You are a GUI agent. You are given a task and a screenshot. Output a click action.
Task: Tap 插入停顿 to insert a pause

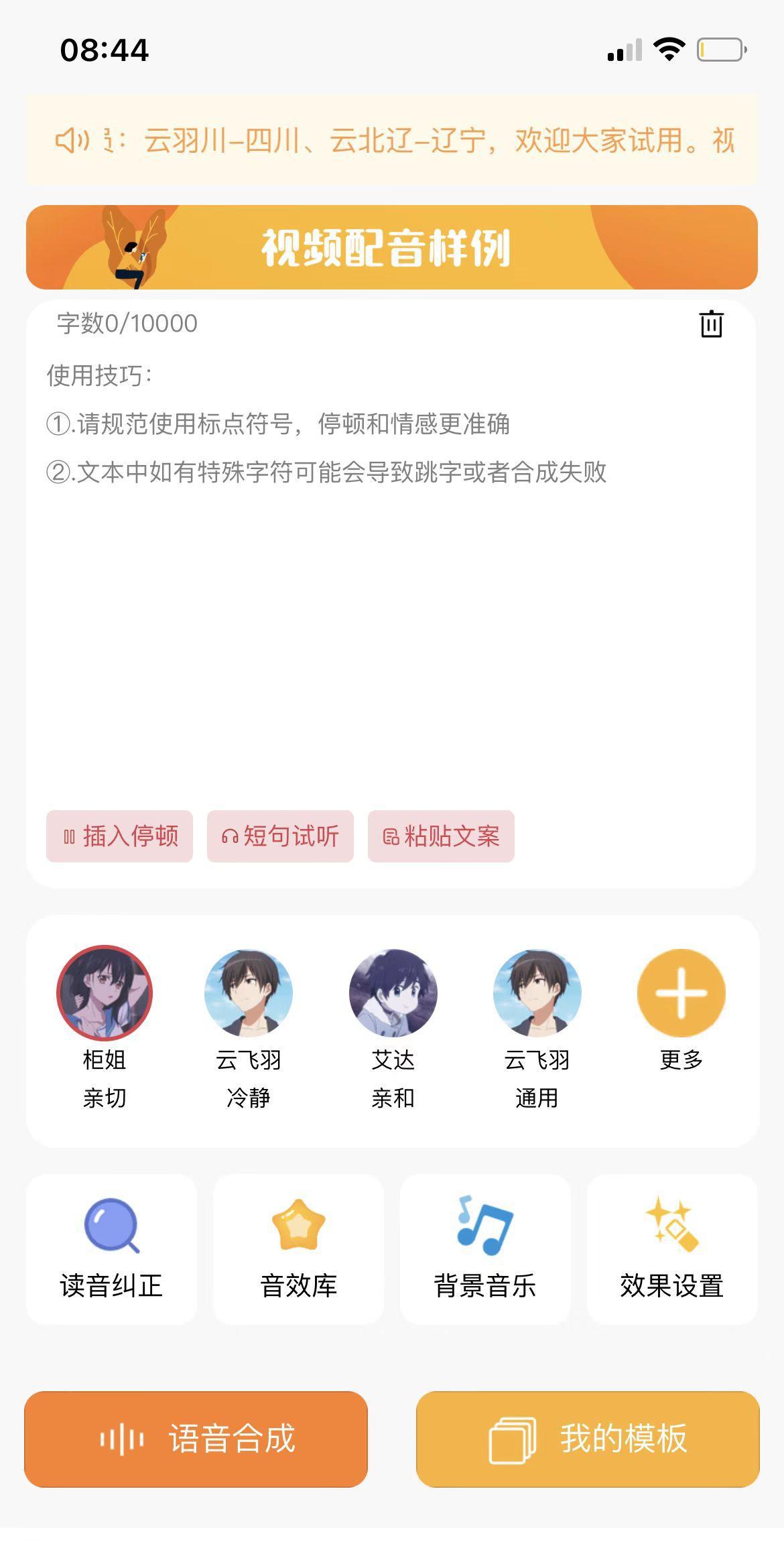pyautogui.click(x=119, y=836)
